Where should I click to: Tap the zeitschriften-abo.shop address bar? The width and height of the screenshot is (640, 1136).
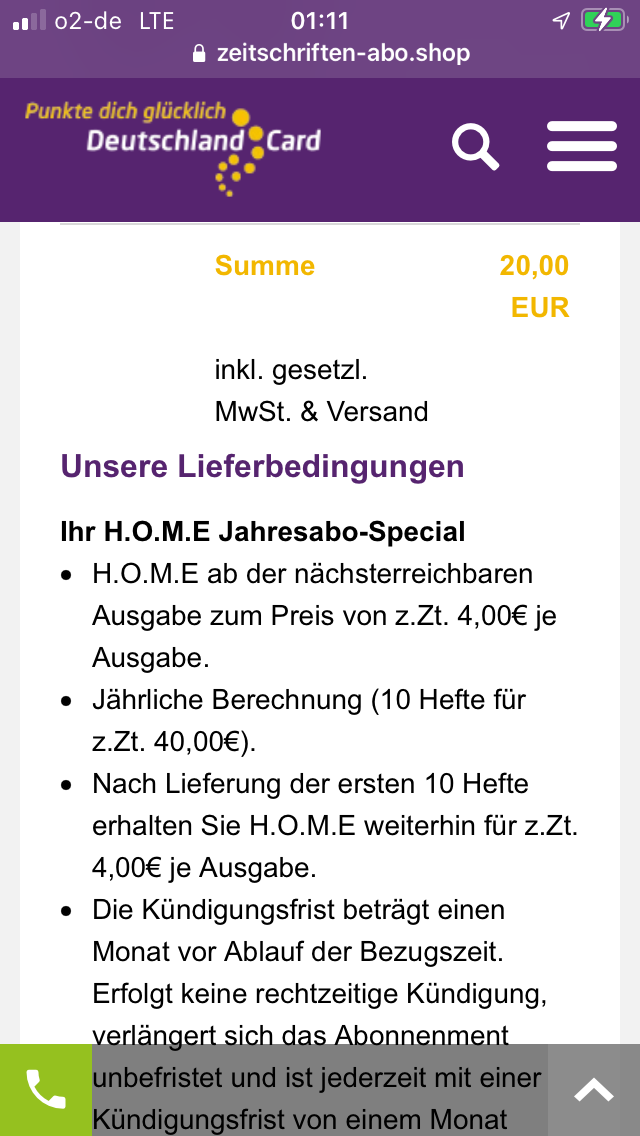tap(331, 53)
